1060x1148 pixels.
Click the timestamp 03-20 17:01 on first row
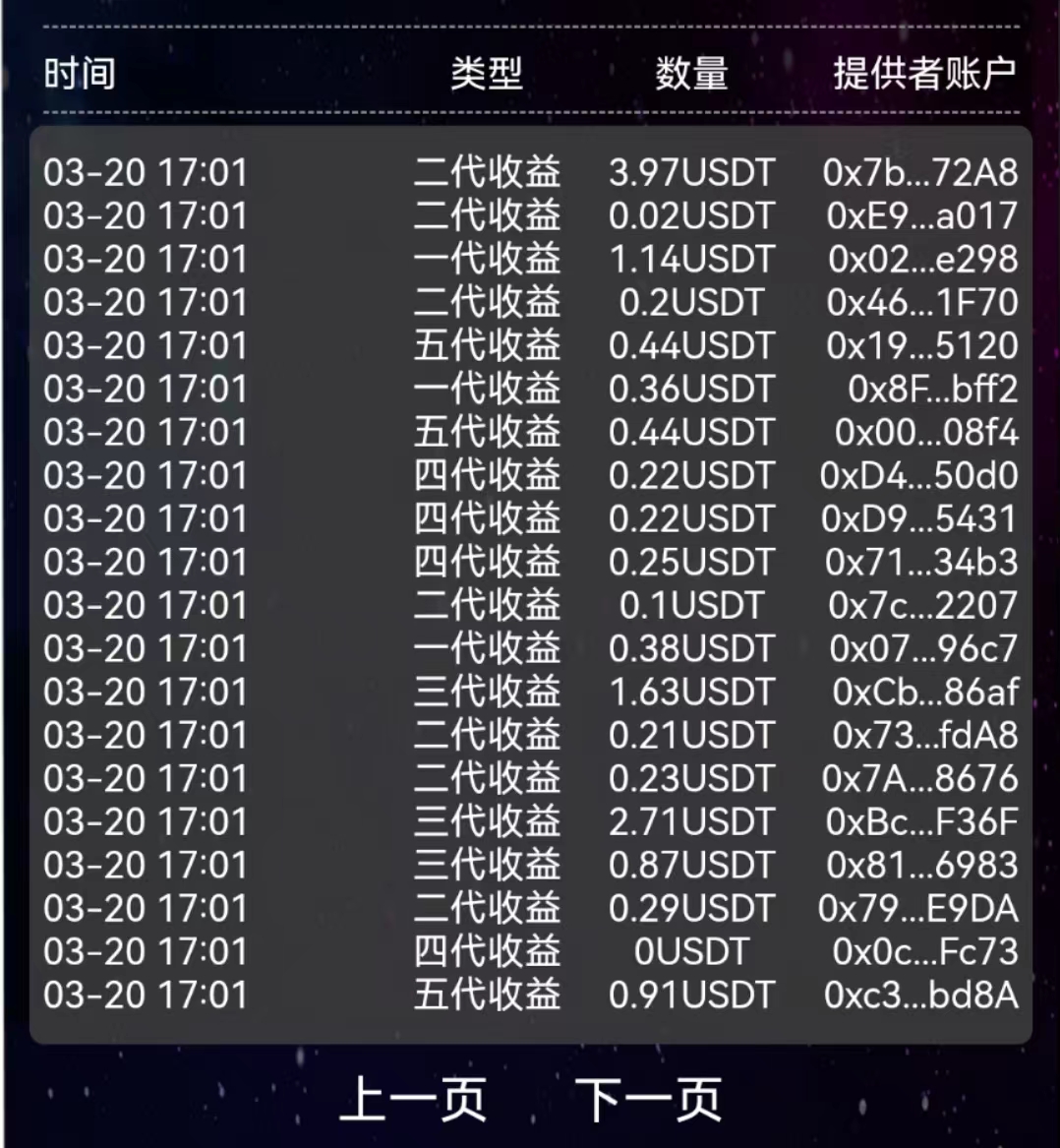coord(145,171)
